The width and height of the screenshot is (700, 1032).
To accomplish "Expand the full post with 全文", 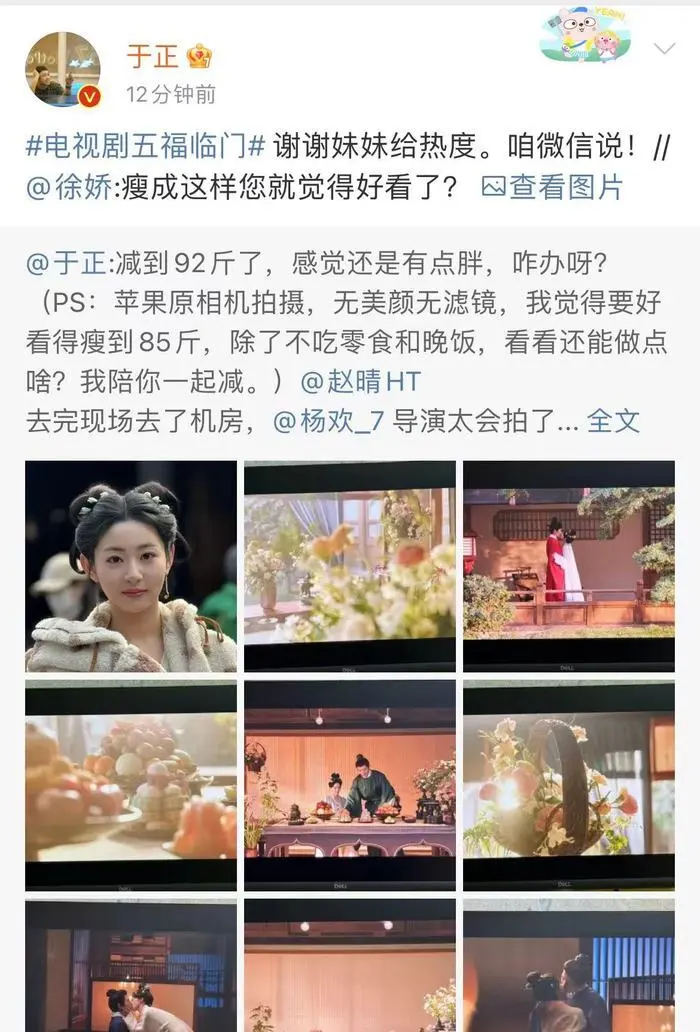I will point(612,421).
